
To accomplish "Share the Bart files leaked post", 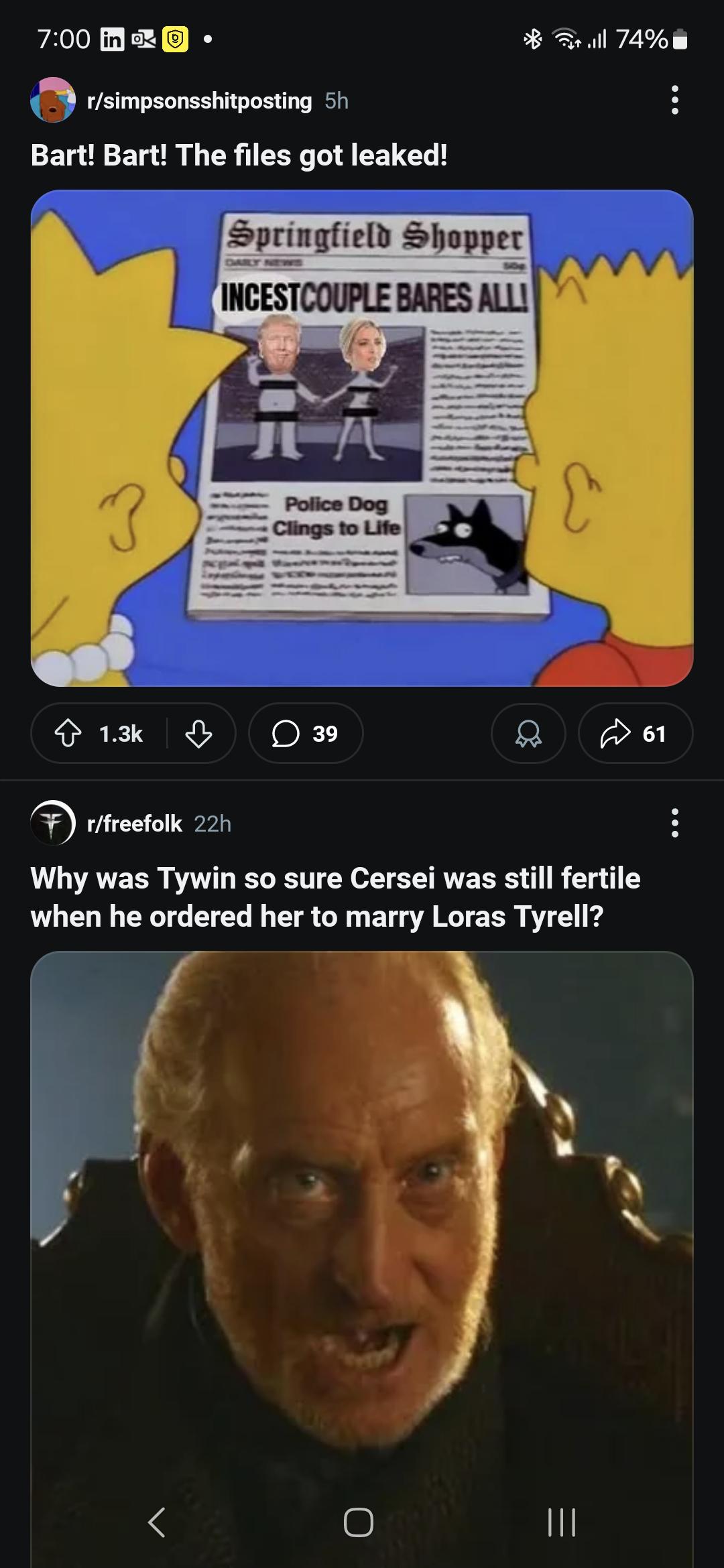I will click(x=635, y=734).
